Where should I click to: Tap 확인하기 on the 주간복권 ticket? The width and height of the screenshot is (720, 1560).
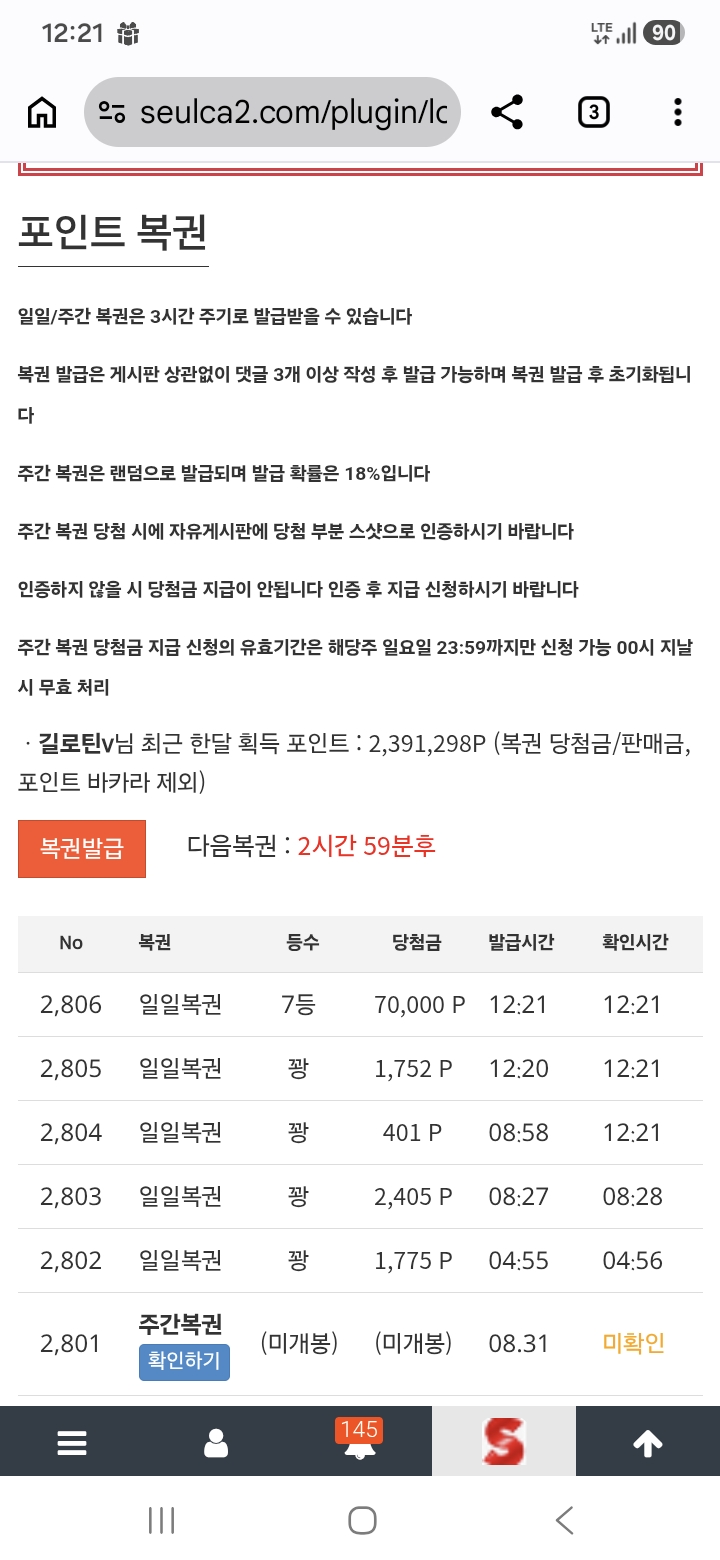pyautogui.click(x=184, y=1362)
